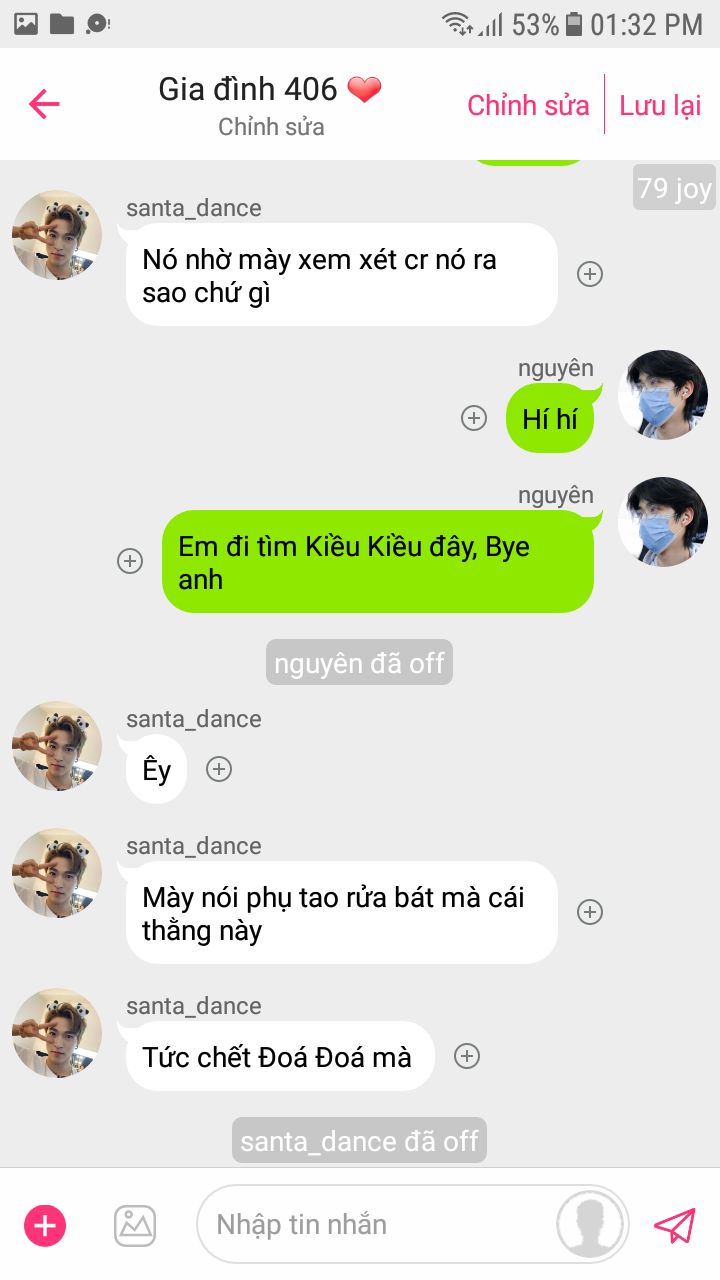Send the message with paper plane icon
This screenshot has width=720, height=1280.
(675, 1225)
